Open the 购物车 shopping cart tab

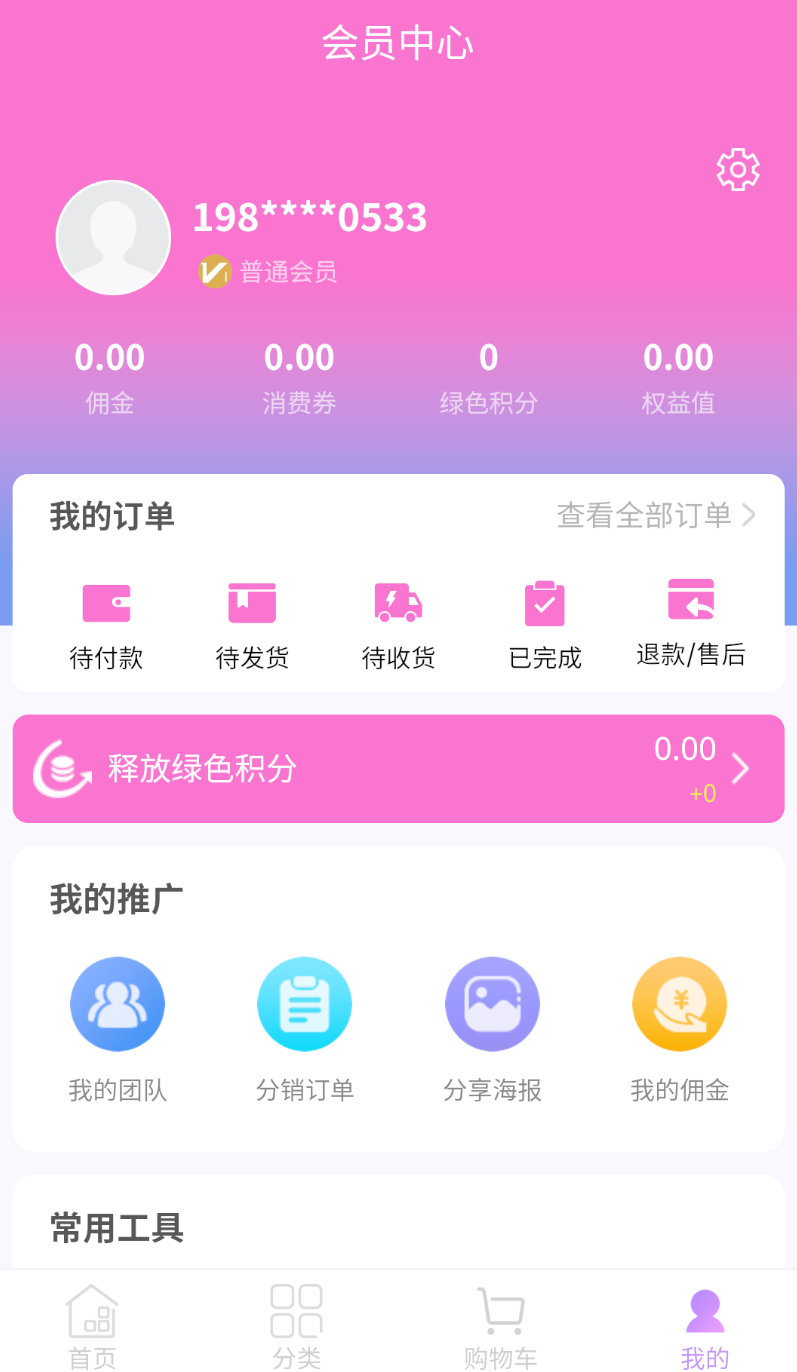500,1322
